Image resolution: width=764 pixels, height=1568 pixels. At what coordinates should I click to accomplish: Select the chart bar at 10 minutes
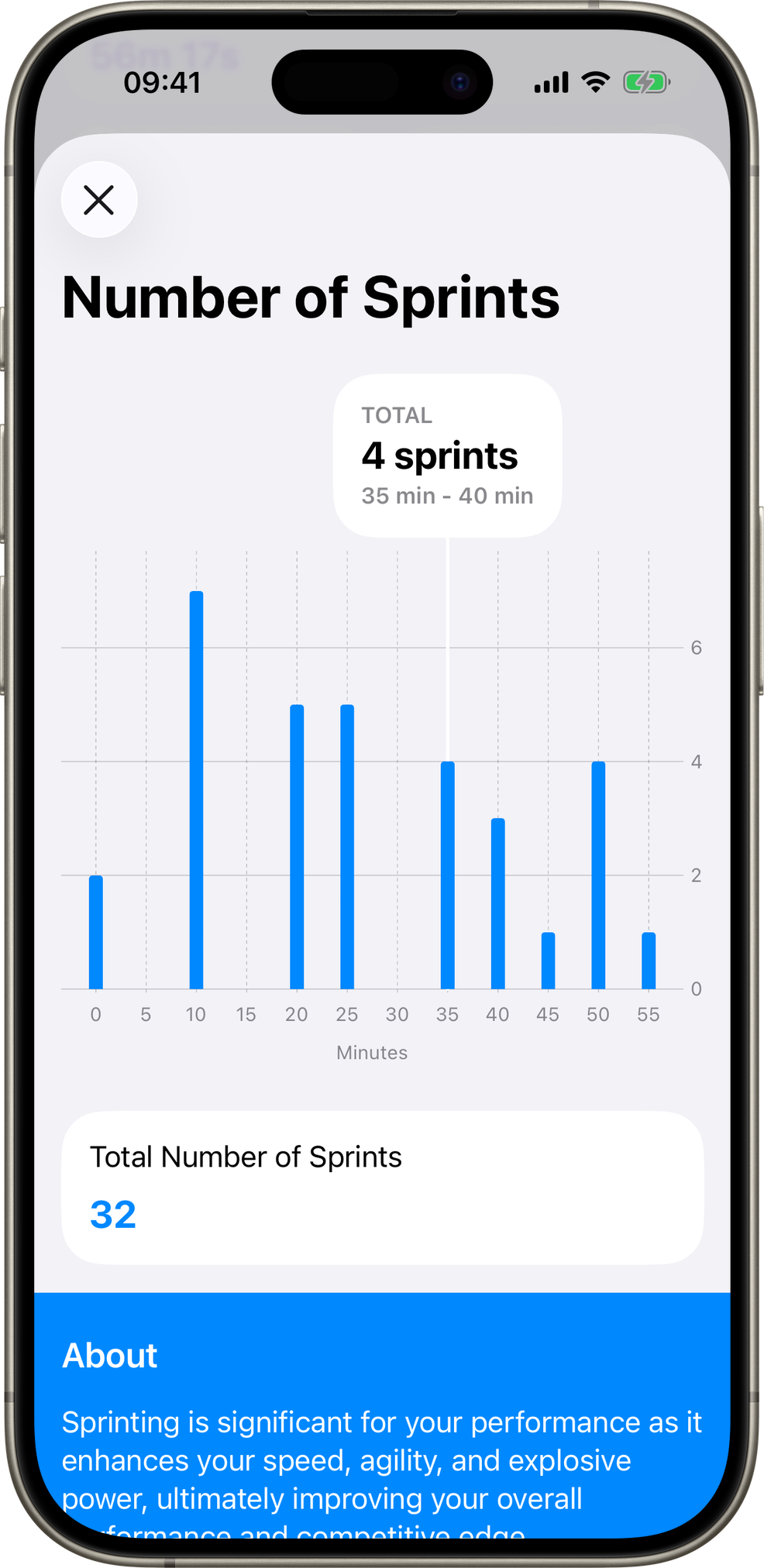tap(196, 790)
